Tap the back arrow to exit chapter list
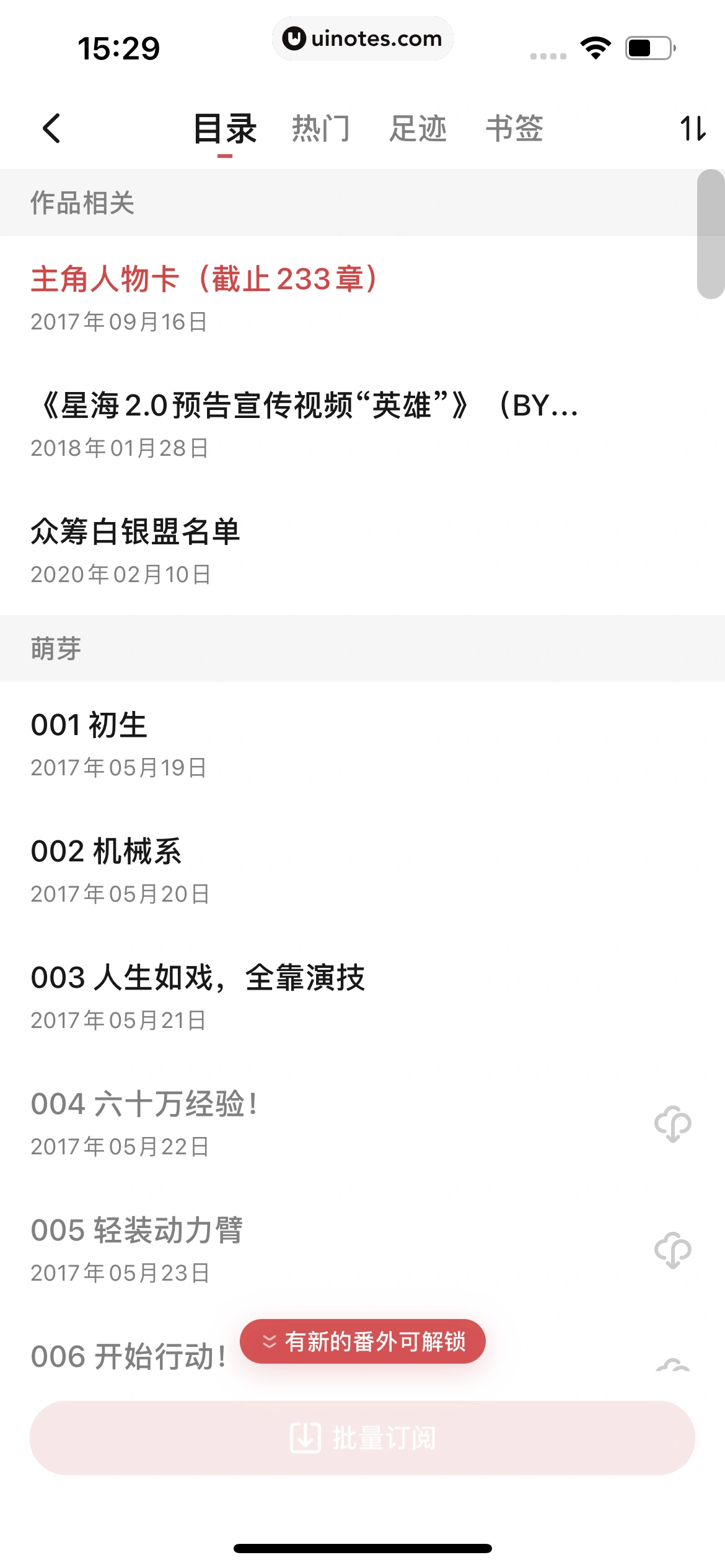The height and width of the screenshot is (1568, 725). [52, 128]
